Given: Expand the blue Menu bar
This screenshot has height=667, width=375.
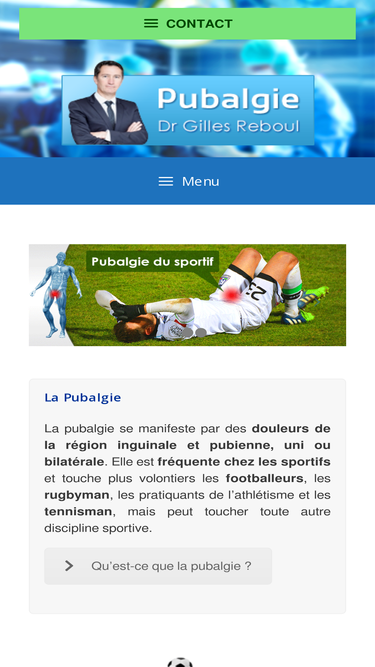Looking at the screenshot, I should [x=188, y=181].
